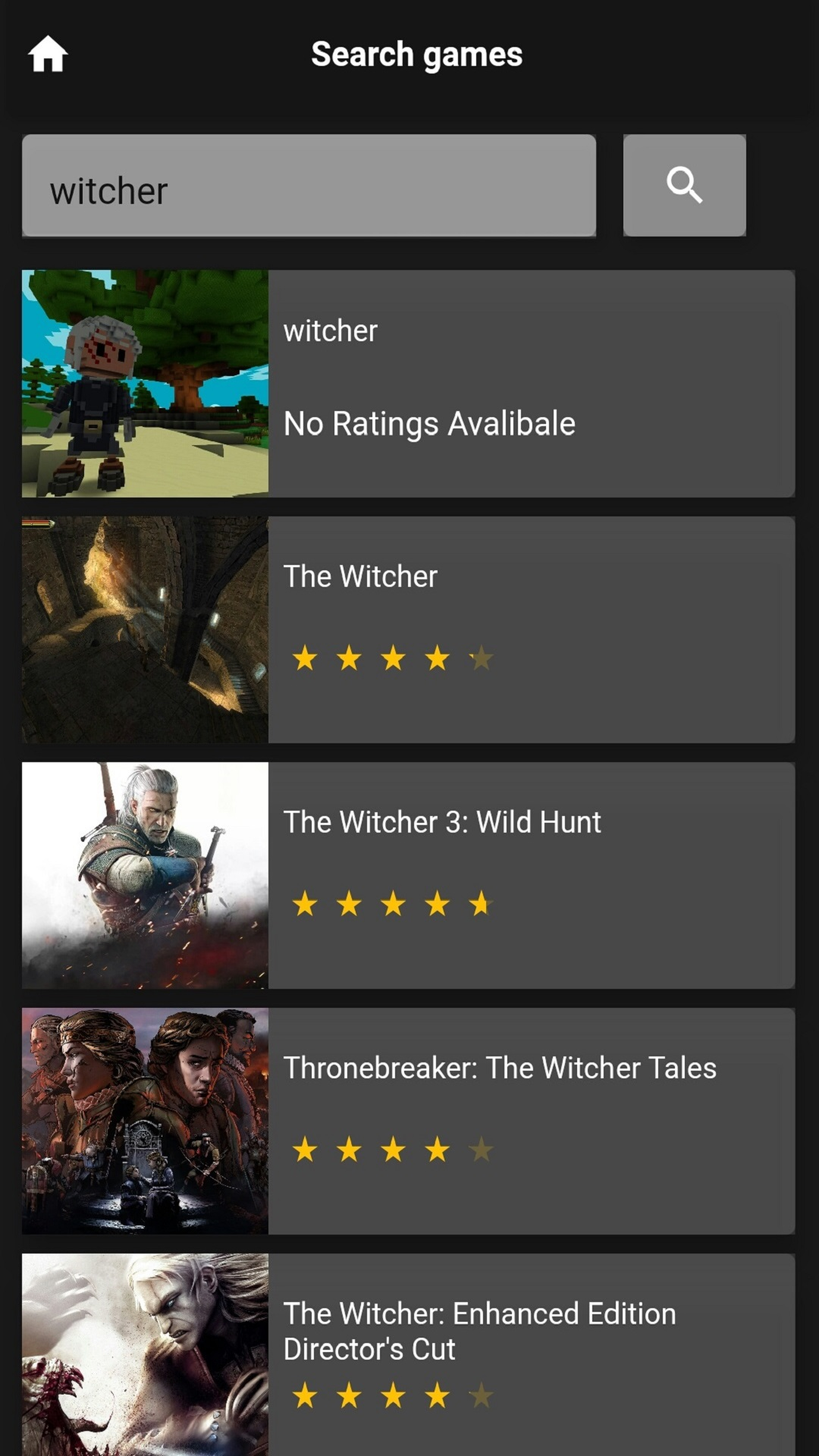Open the unrated lowercase witcher result
Image resolution: width=819 pixels, height=1456 pixels.
pos(408,384)
